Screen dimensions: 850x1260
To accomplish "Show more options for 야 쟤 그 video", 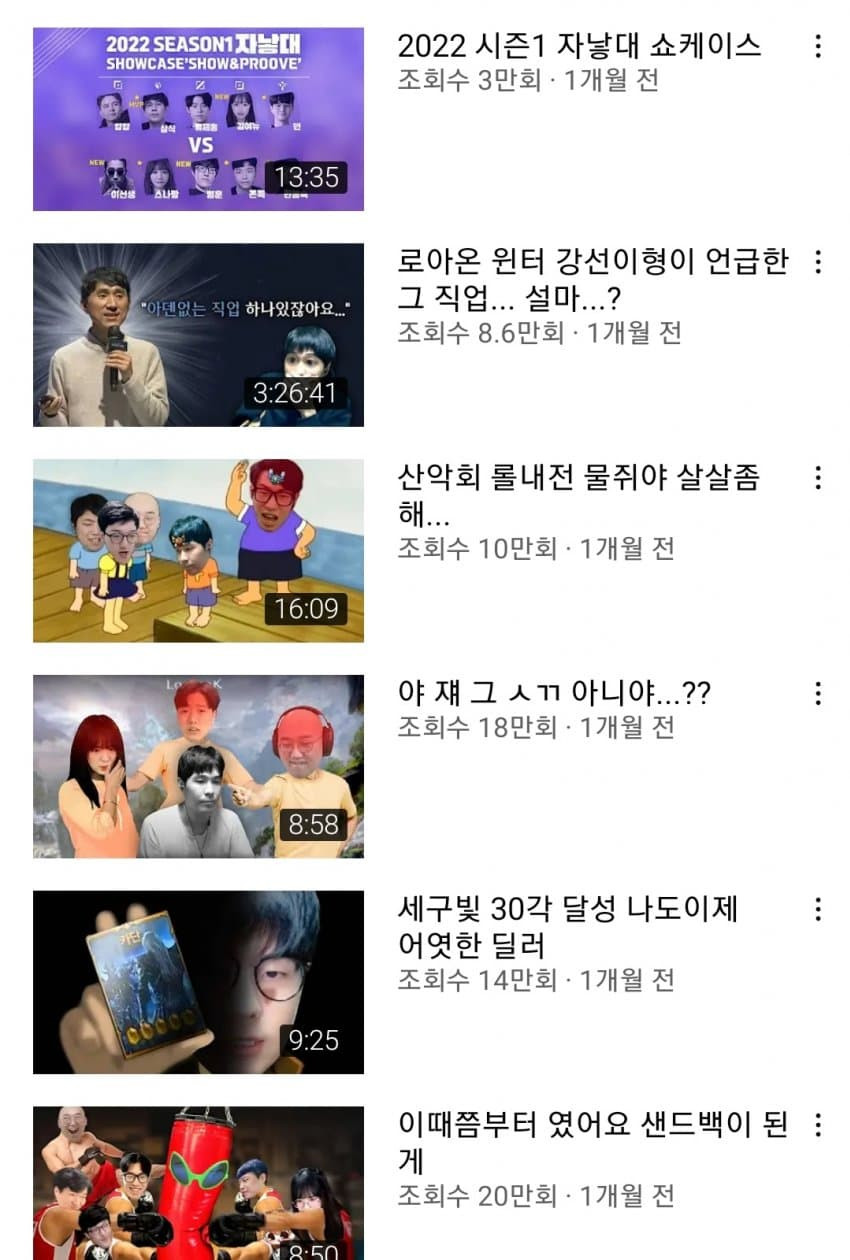I will [x=818, y=694].
